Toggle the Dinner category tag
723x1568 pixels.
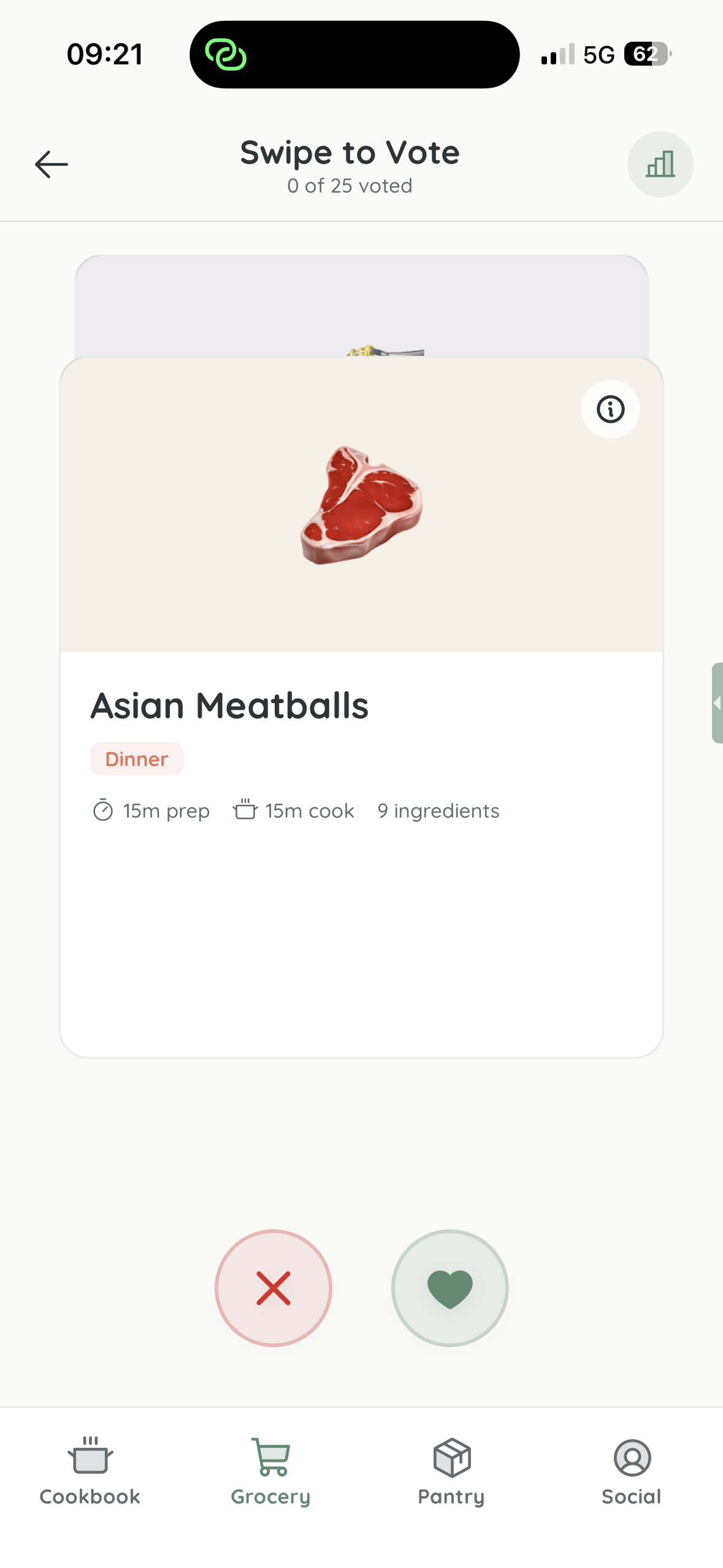tap(137, 759)
